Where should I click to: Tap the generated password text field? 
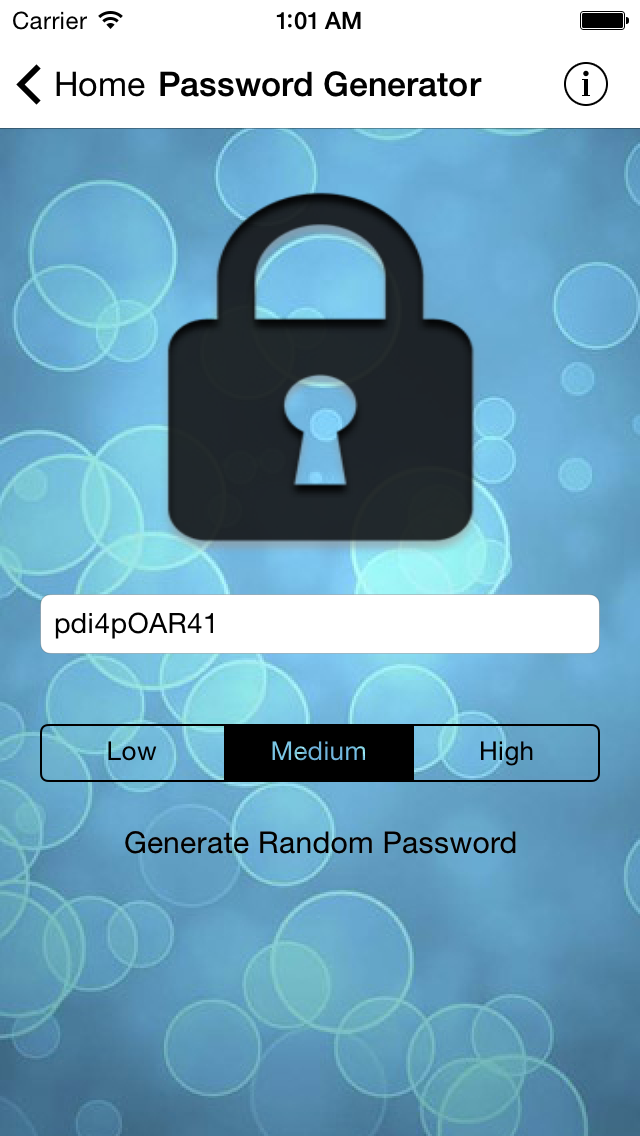coord(320,624)
